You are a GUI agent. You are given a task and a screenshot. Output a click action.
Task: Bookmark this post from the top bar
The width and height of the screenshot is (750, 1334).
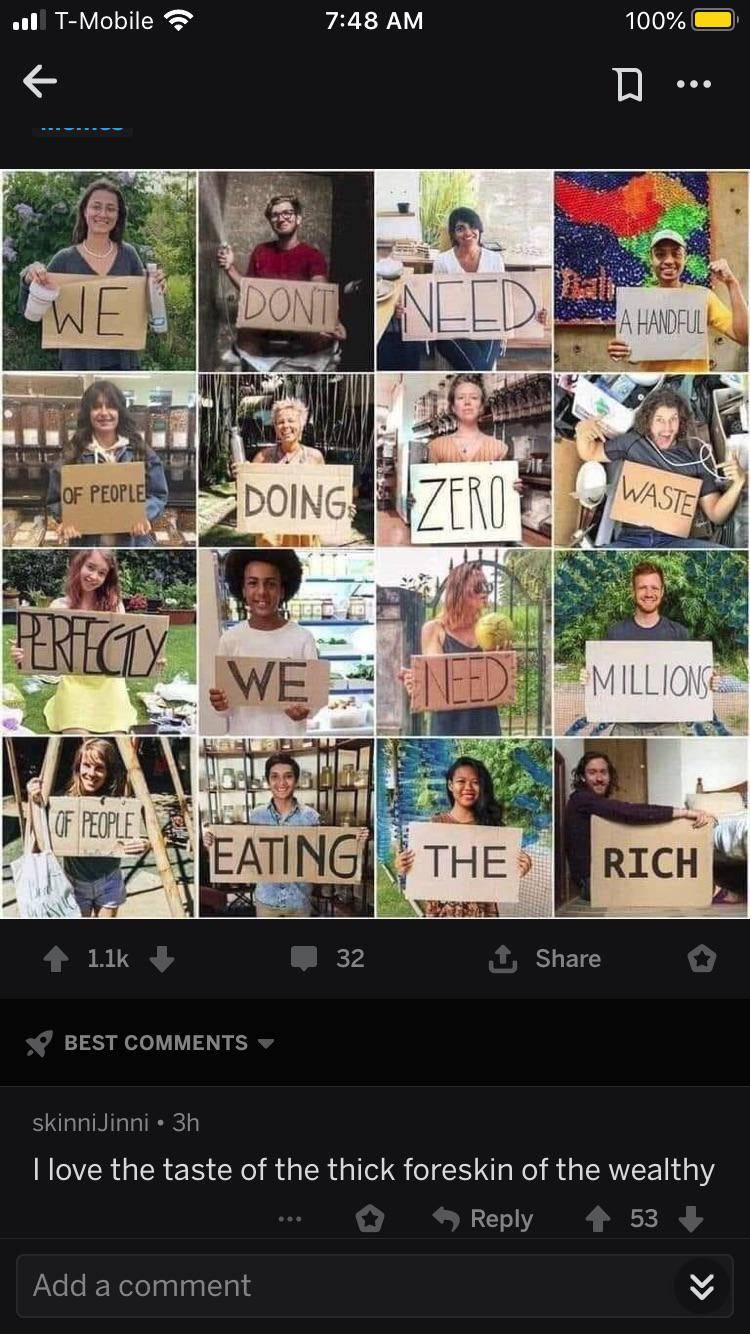pyautogui.click(x=628, y=84)
